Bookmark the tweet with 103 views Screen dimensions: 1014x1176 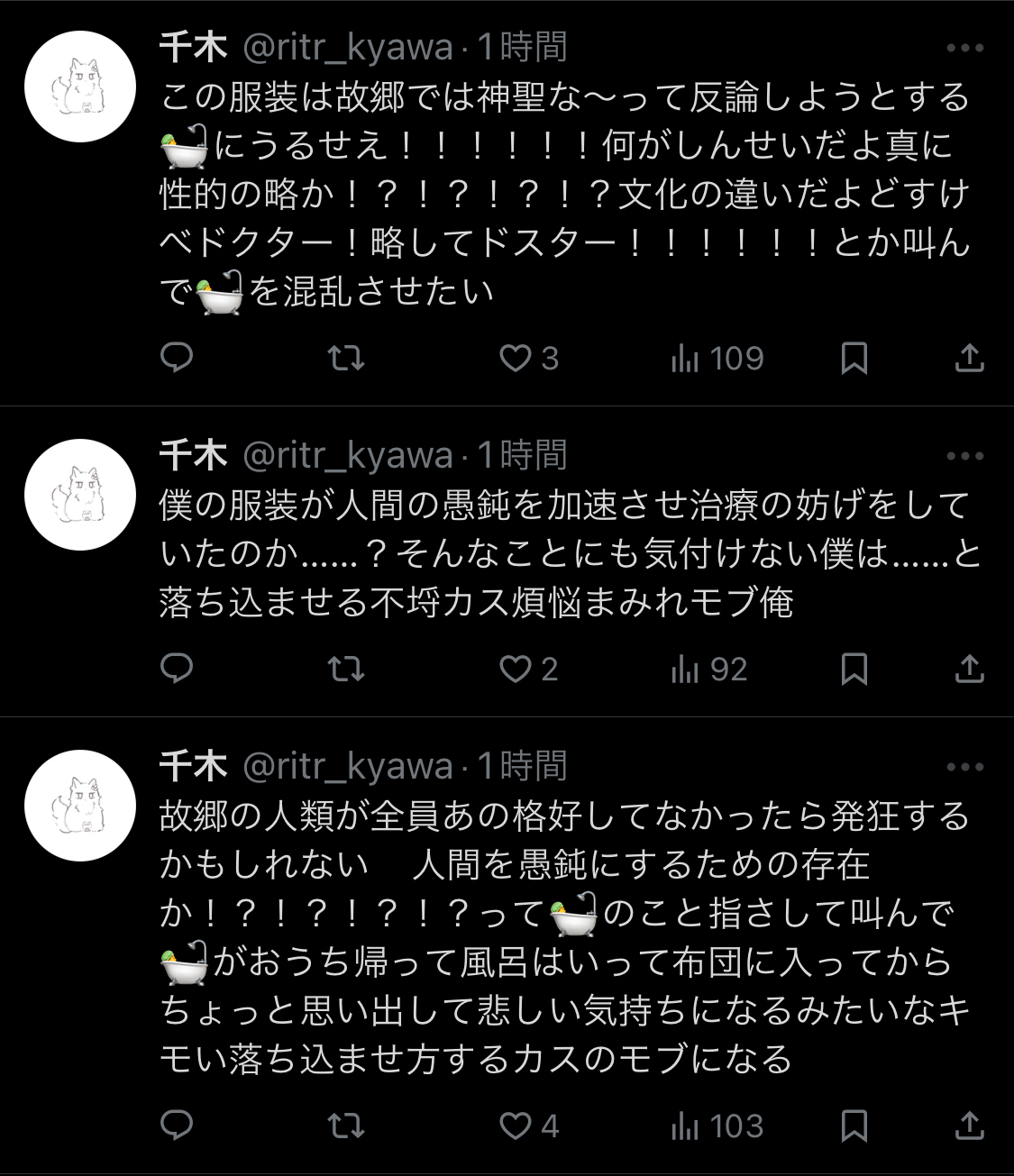point(854,1126)
